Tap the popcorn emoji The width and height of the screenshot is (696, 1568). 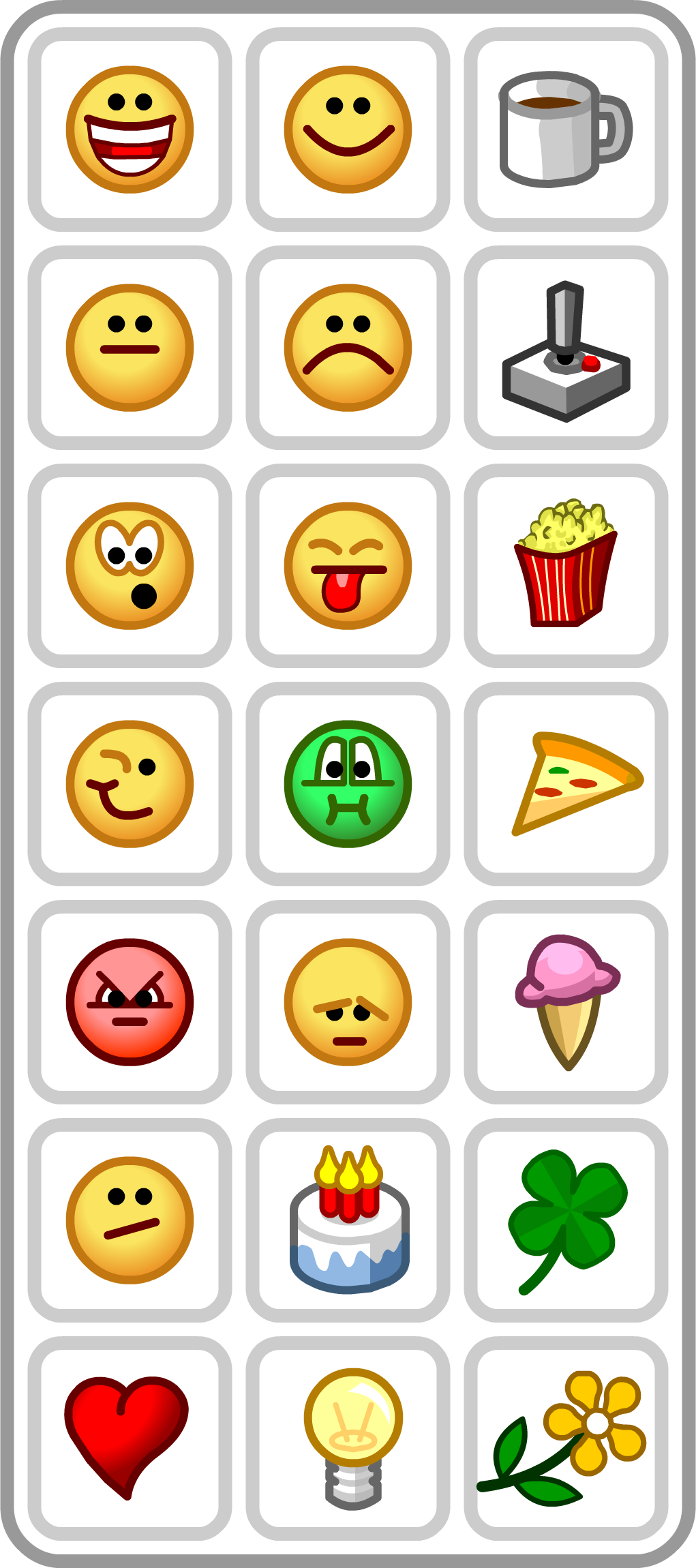566,564
